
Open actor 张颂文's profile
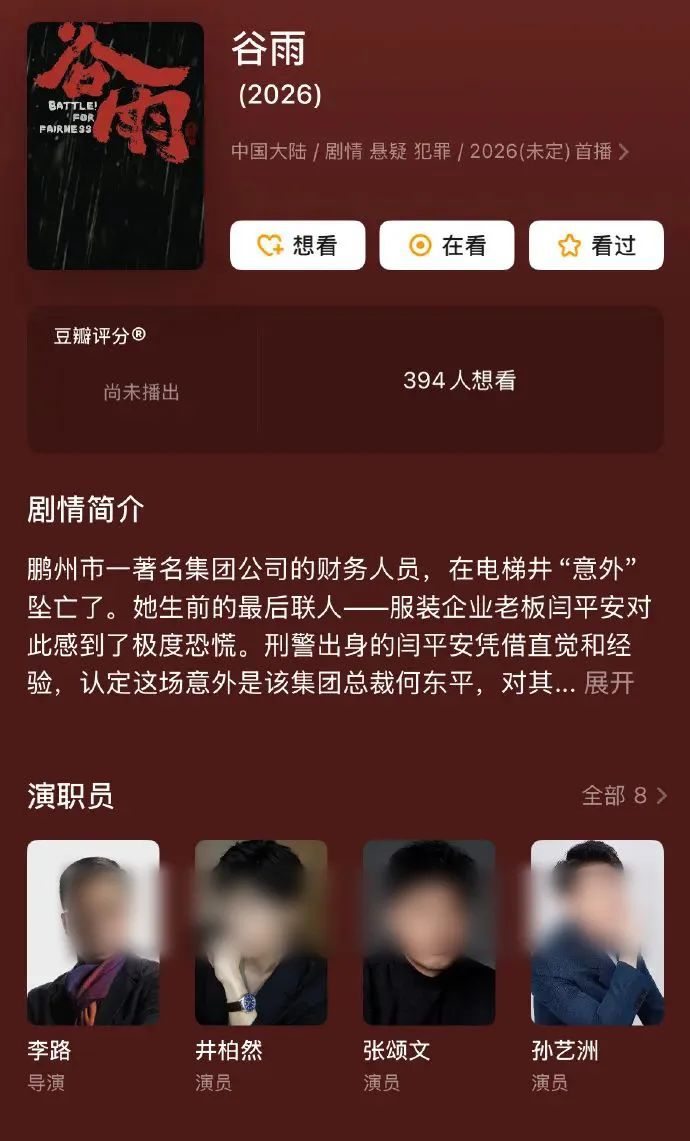point(429,932)
